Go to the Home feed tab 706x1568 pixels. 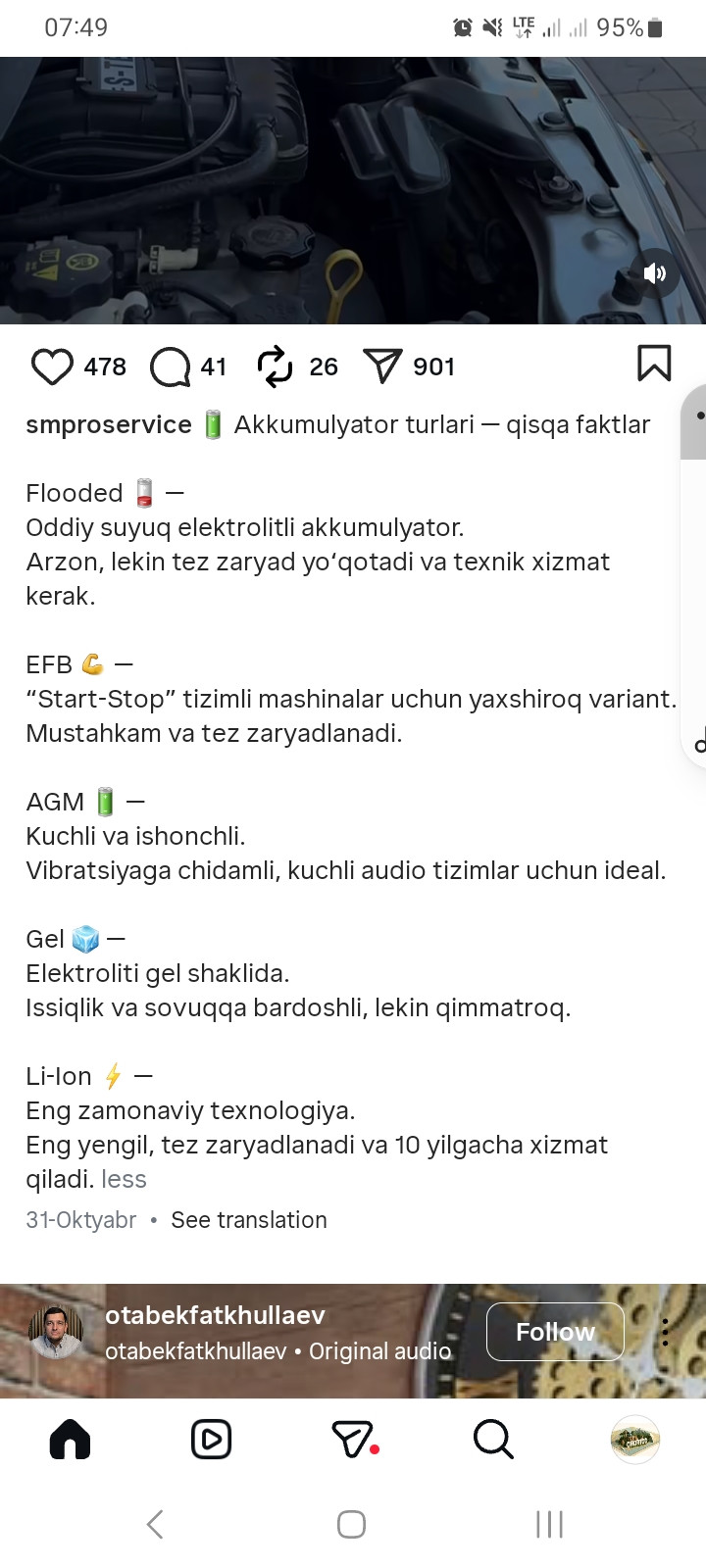point(70,1440)
